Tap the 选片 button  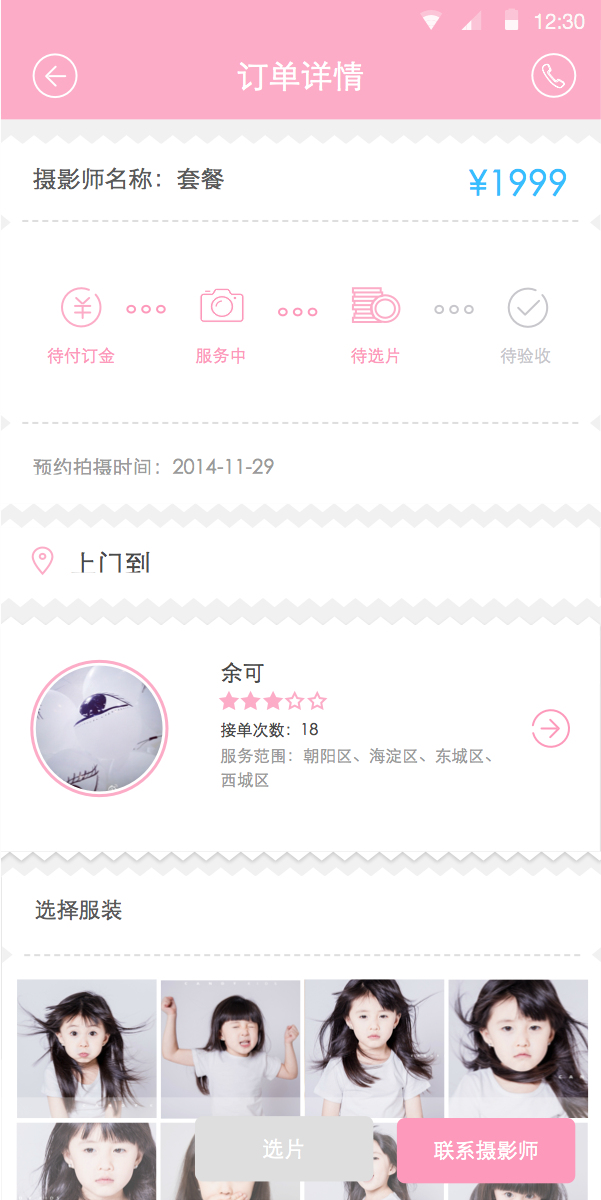[x=283, y=1150]
